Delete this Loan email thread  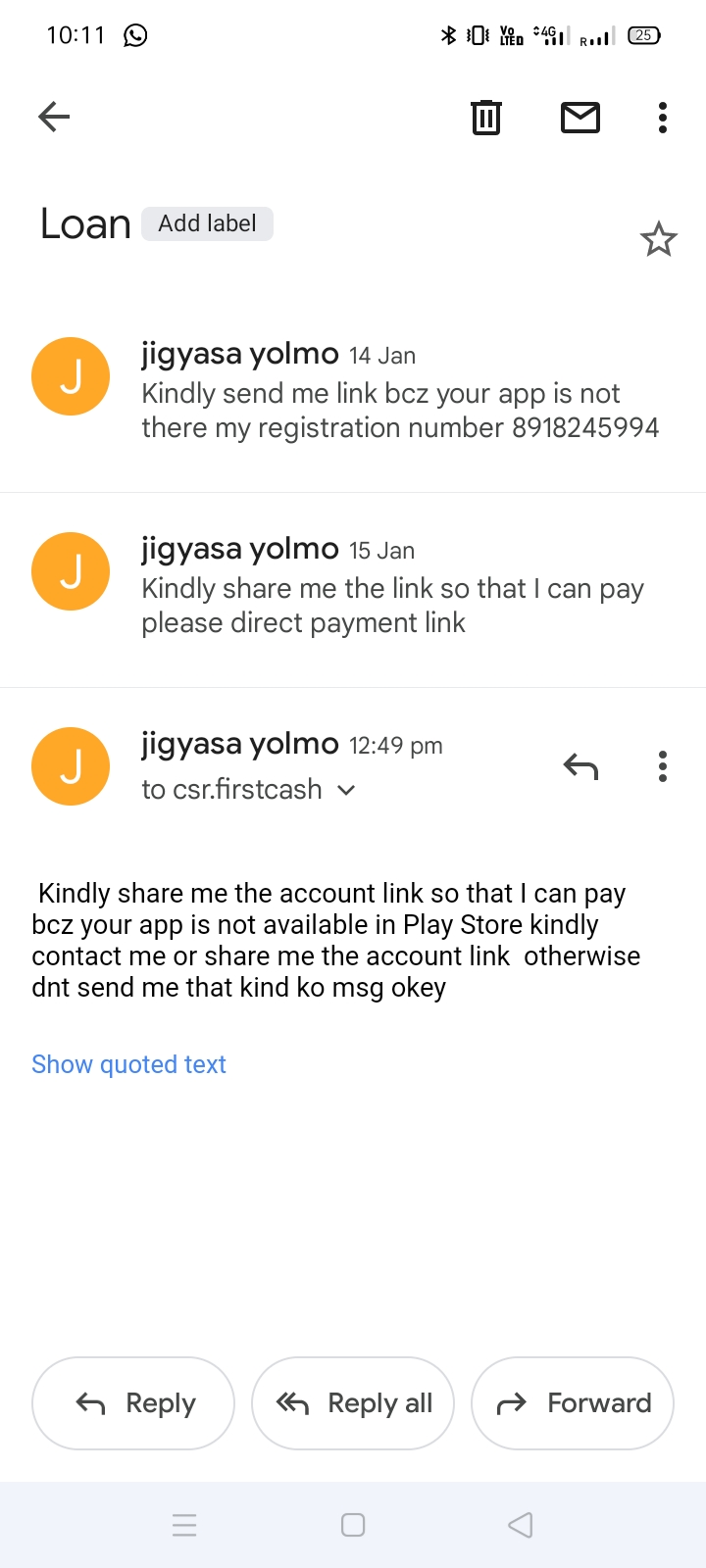486,118
